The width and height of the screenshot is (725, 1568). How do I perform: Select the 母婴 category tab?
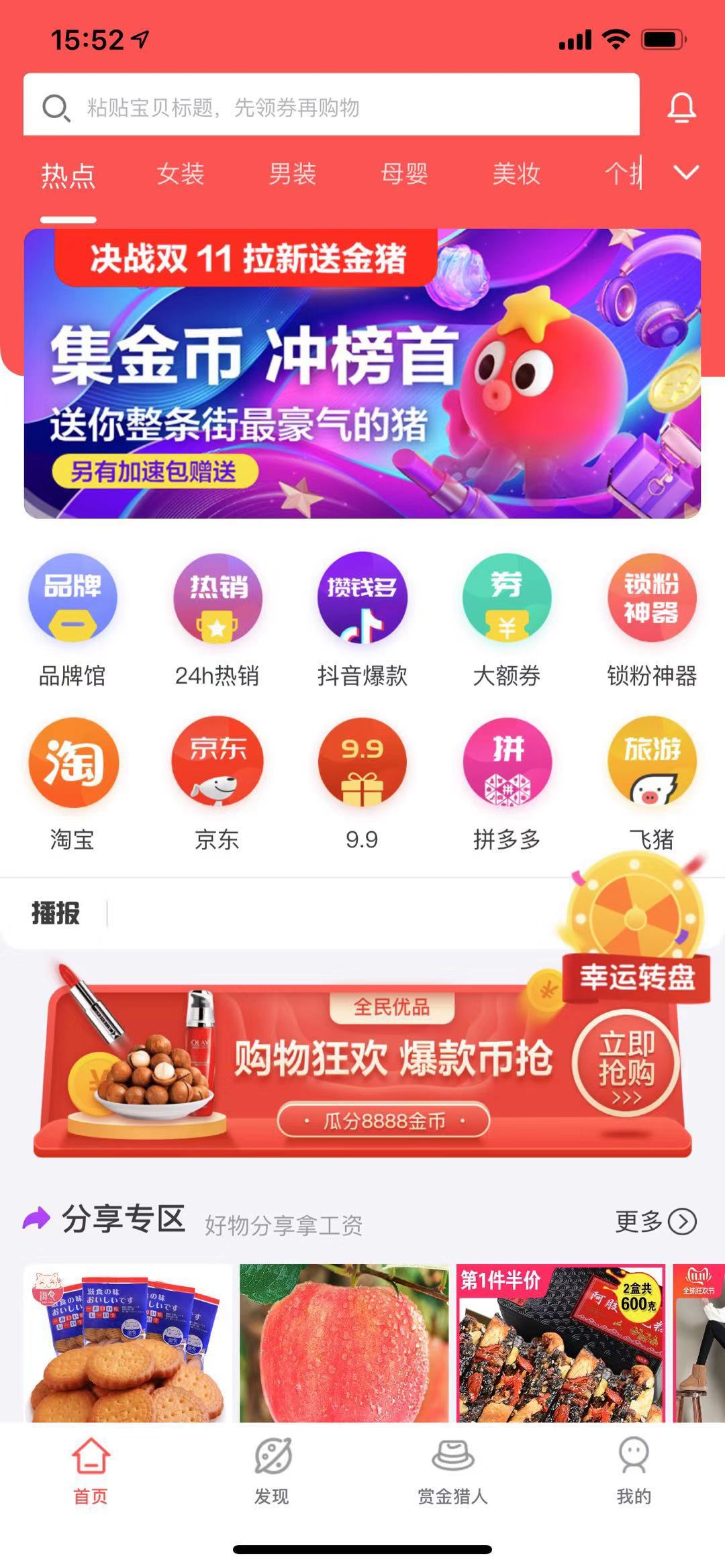[x=404, y=174]
